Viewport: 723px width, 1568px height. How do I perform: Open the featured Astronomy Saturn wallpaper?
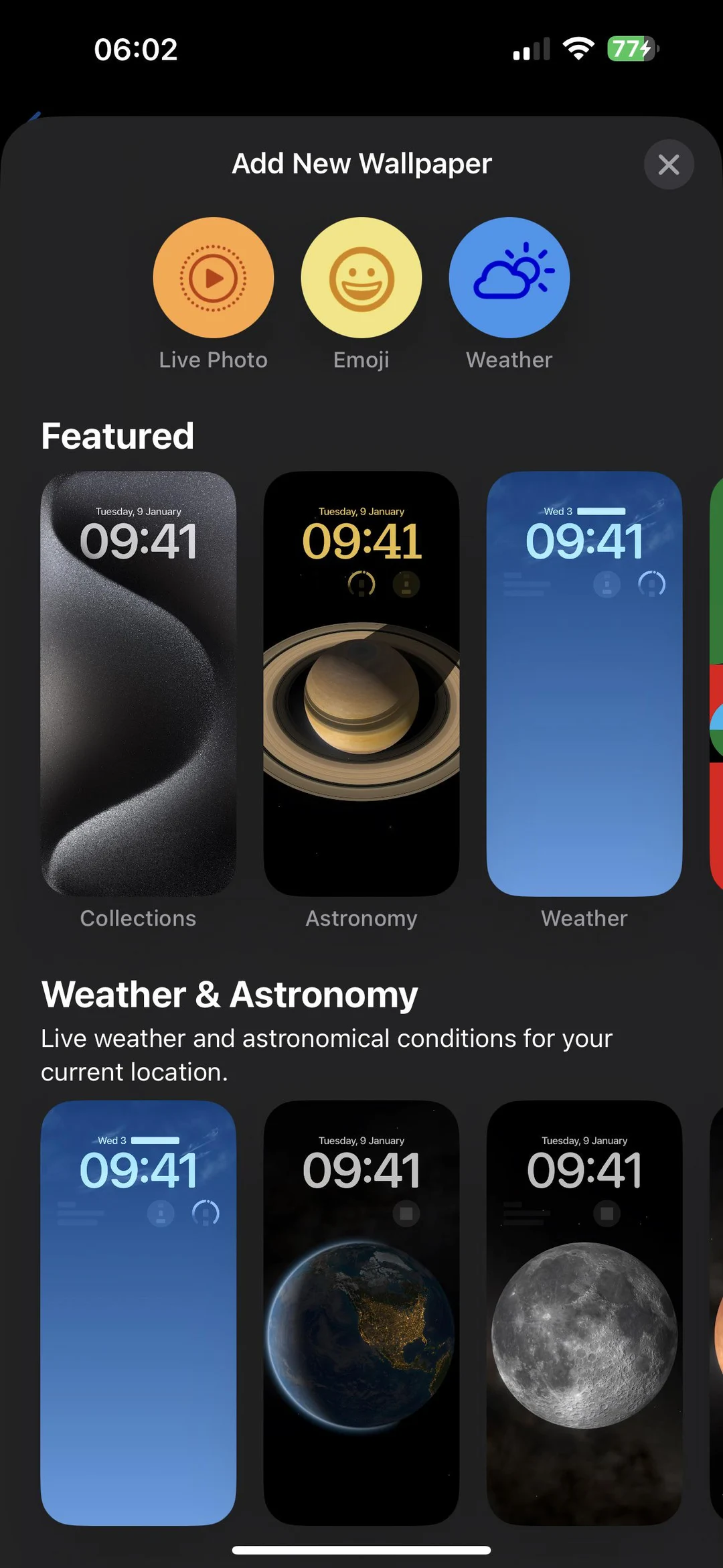pyautogui.click(x=361, y=683)
